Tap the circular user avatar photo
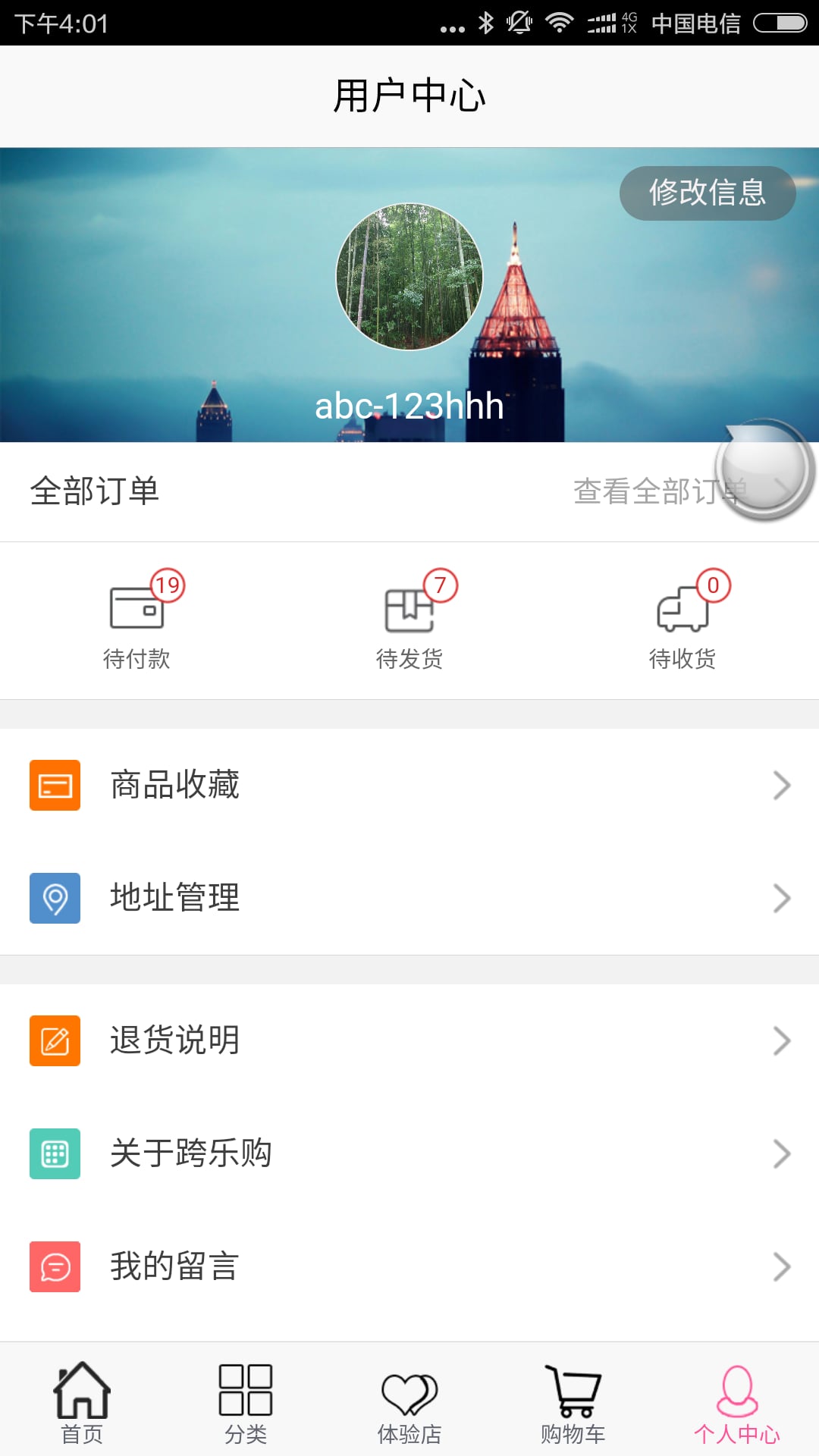Screen dimensions: 819x1456 pos(409,276)
